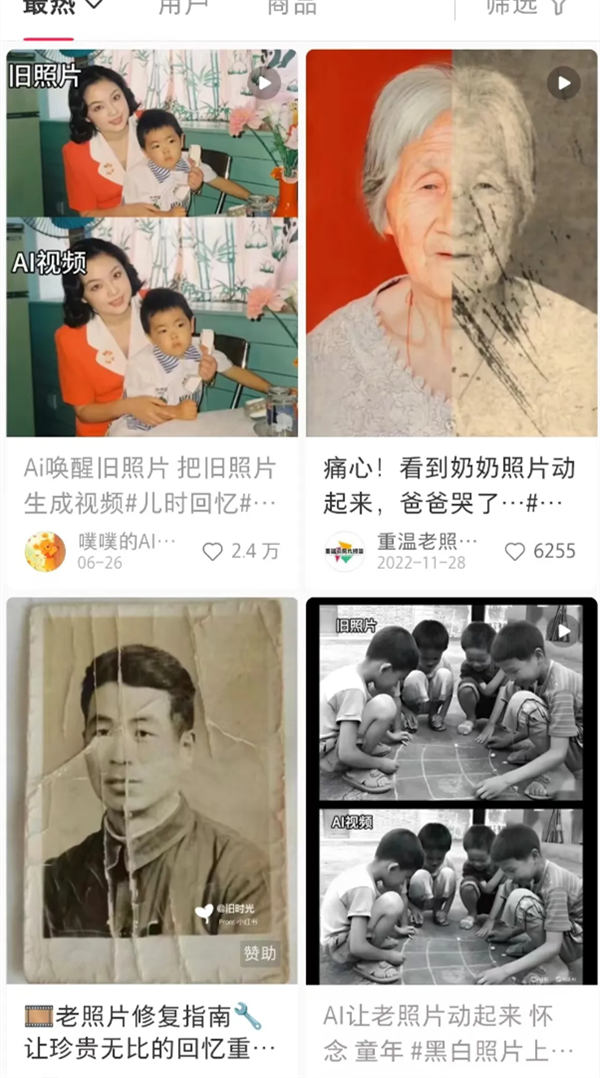Open the AI让老照片动起来 童年 post
The width and height of the screenshot is (600, 1078).
451,790
